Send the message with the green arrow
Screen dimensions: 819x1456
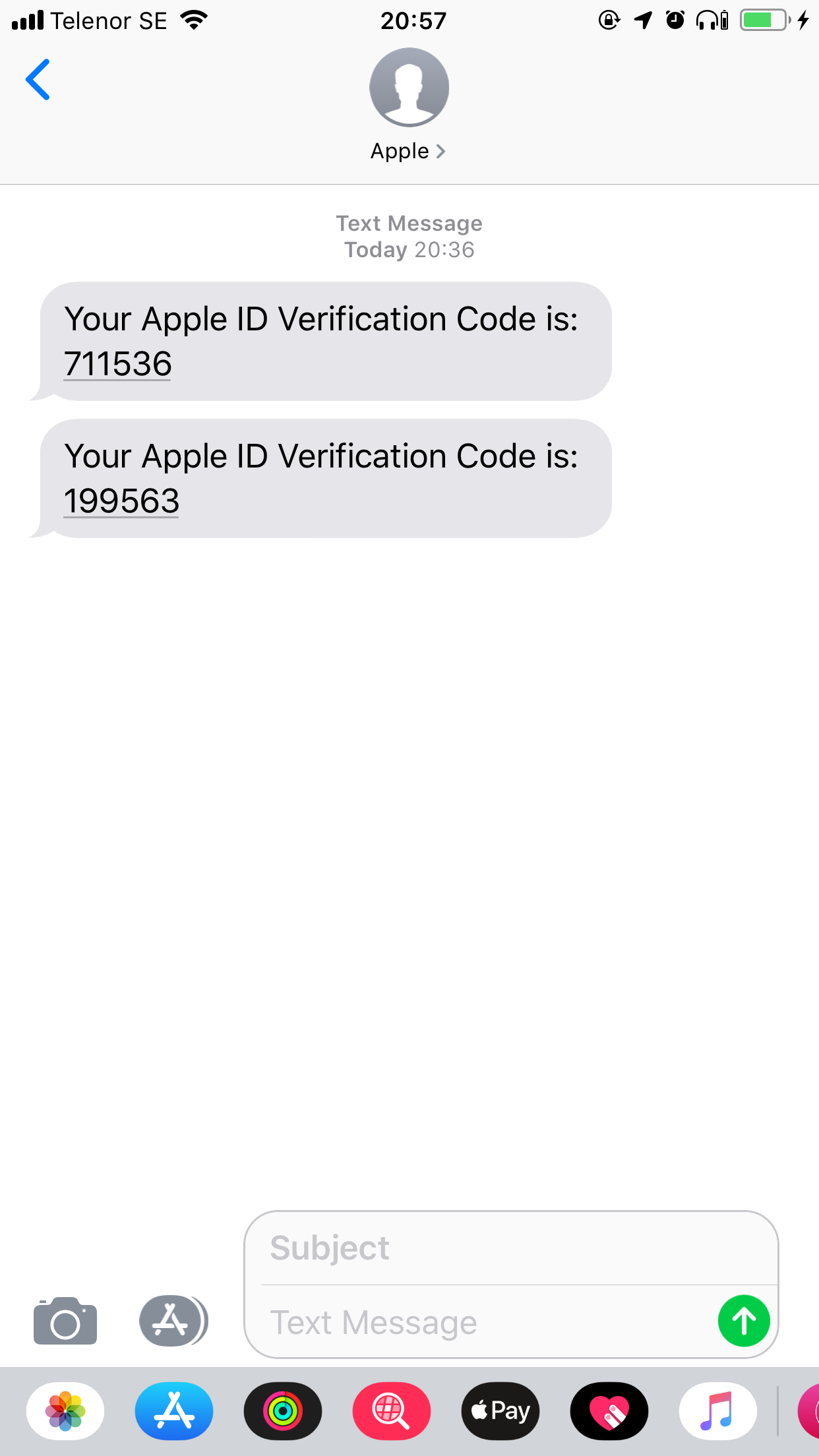[744, 1321]
